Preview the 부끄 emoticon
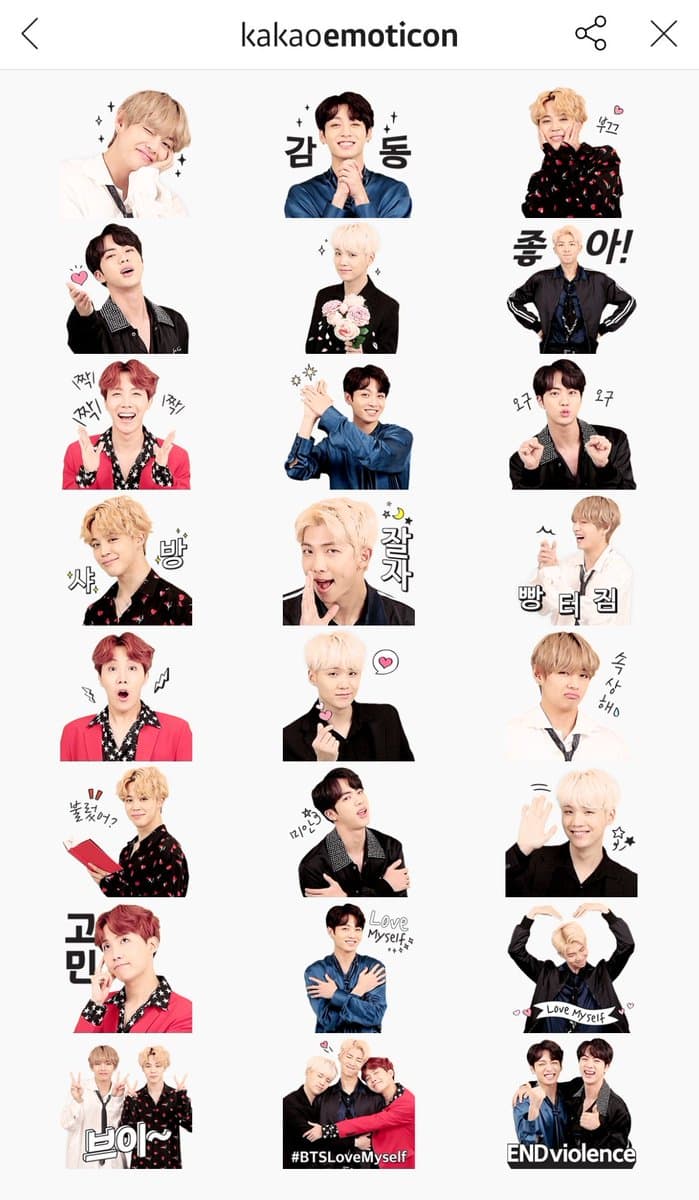The image size is (699, 1200). [x=571, y=155]
